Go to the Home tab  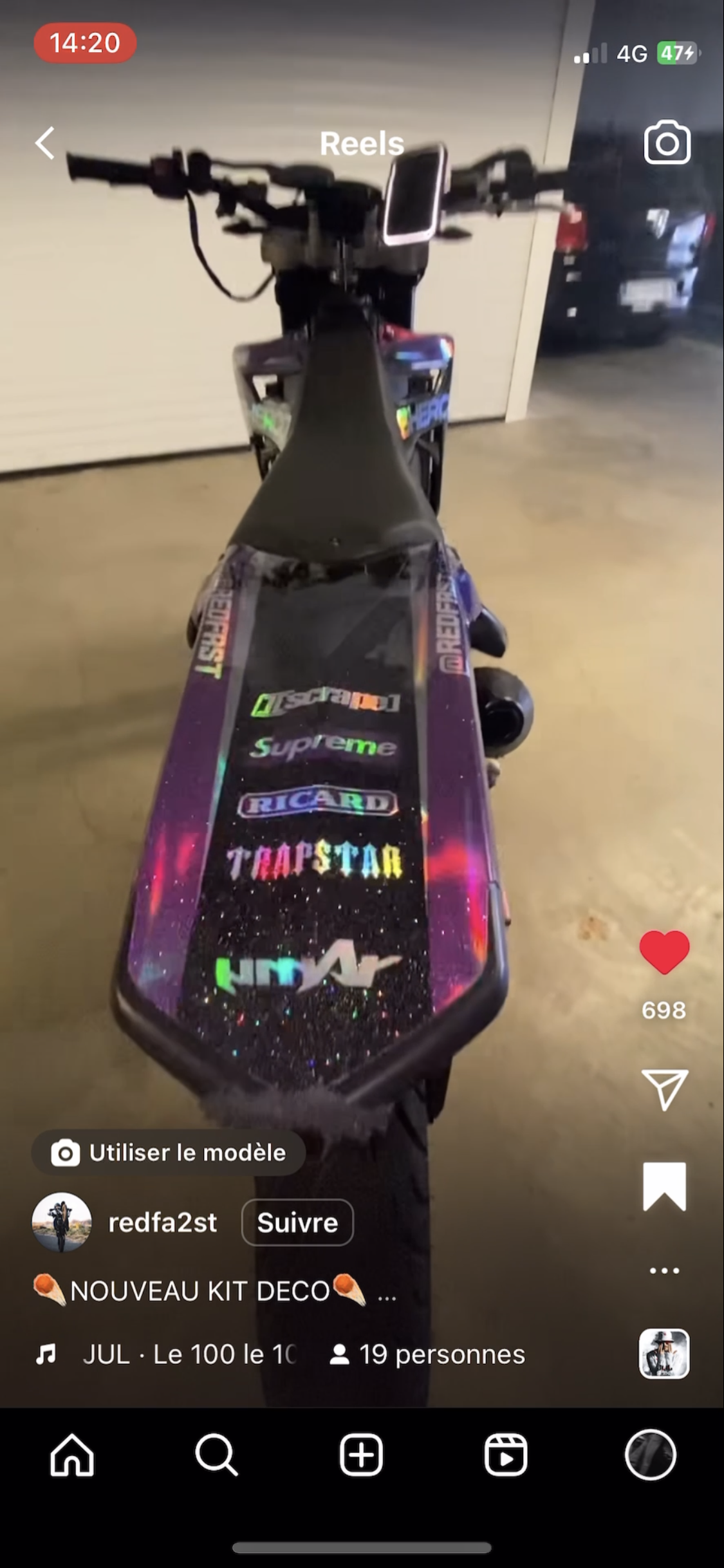point(72,1455)
